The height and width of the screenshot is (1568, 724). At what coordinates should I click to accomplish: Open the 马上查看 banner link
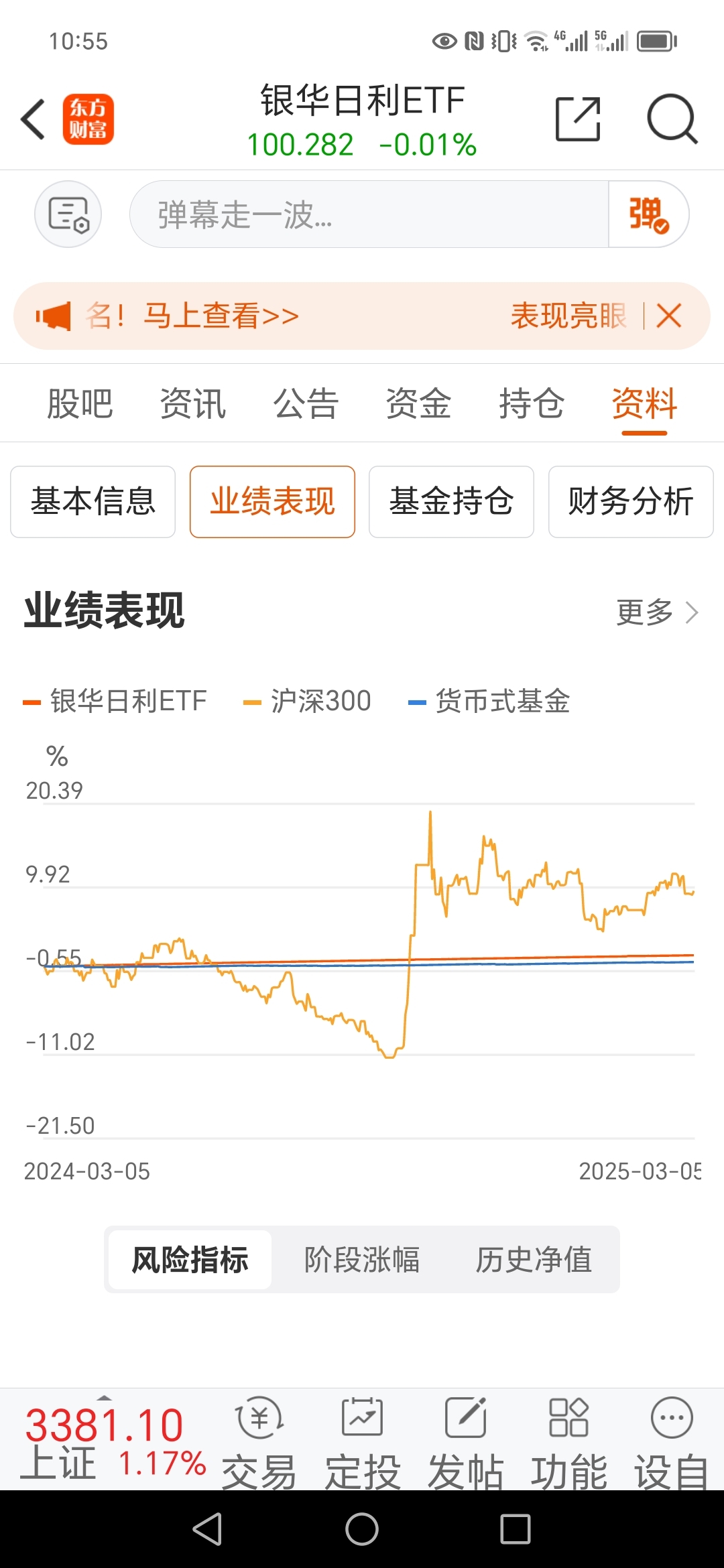click(221, 316)
